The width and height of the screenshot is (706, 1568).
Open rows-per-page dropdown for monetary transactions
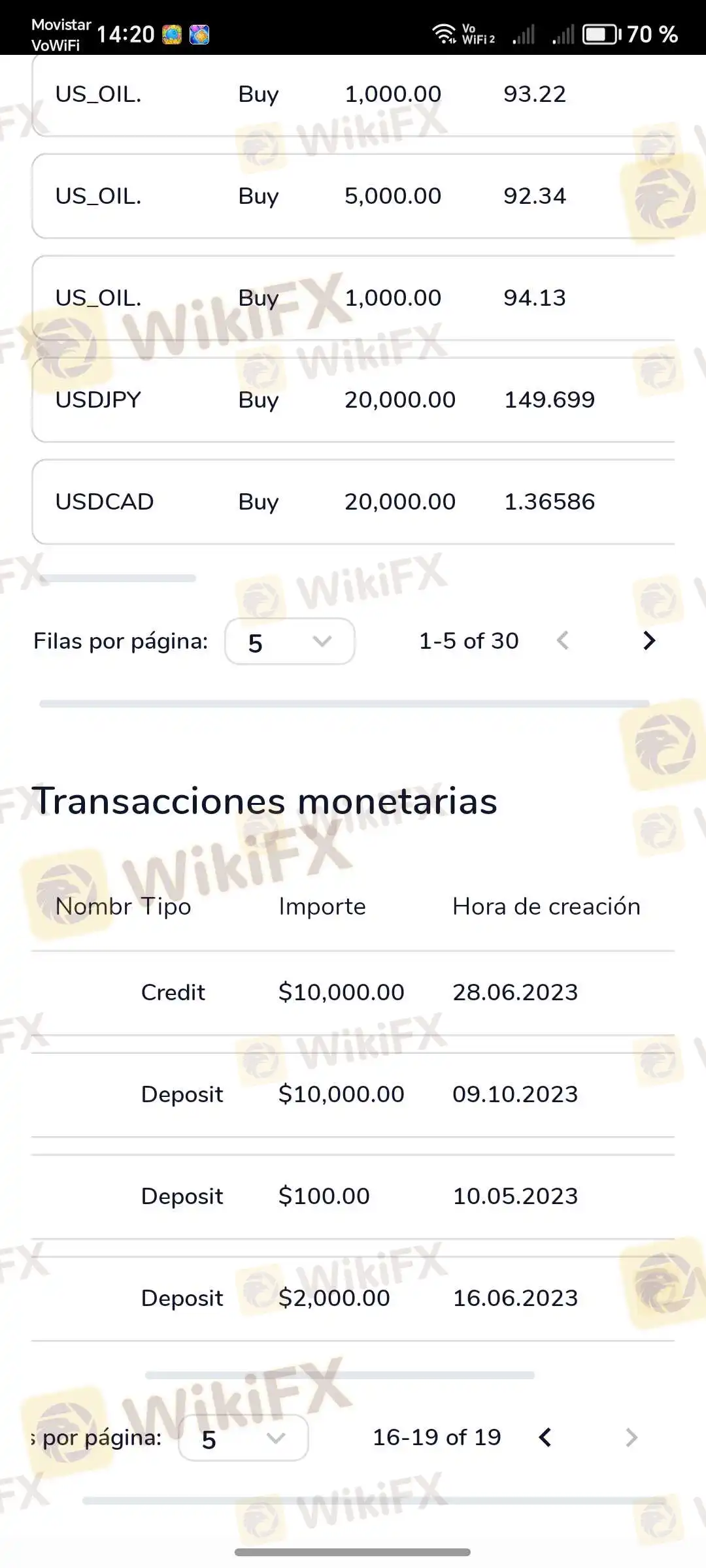click(243, 1438)
